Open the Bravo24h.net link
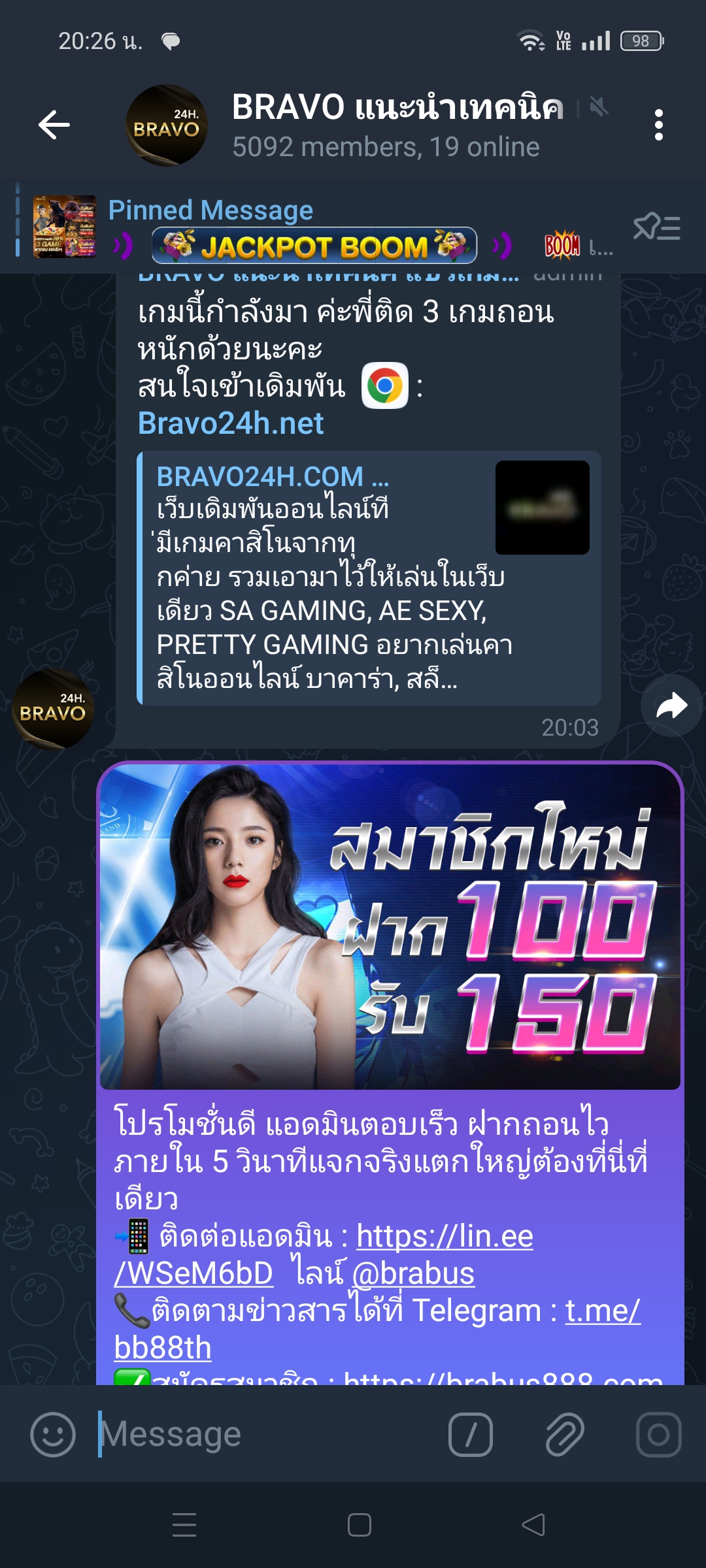This screenshot has width=706, height=1568. pos(231,423)
